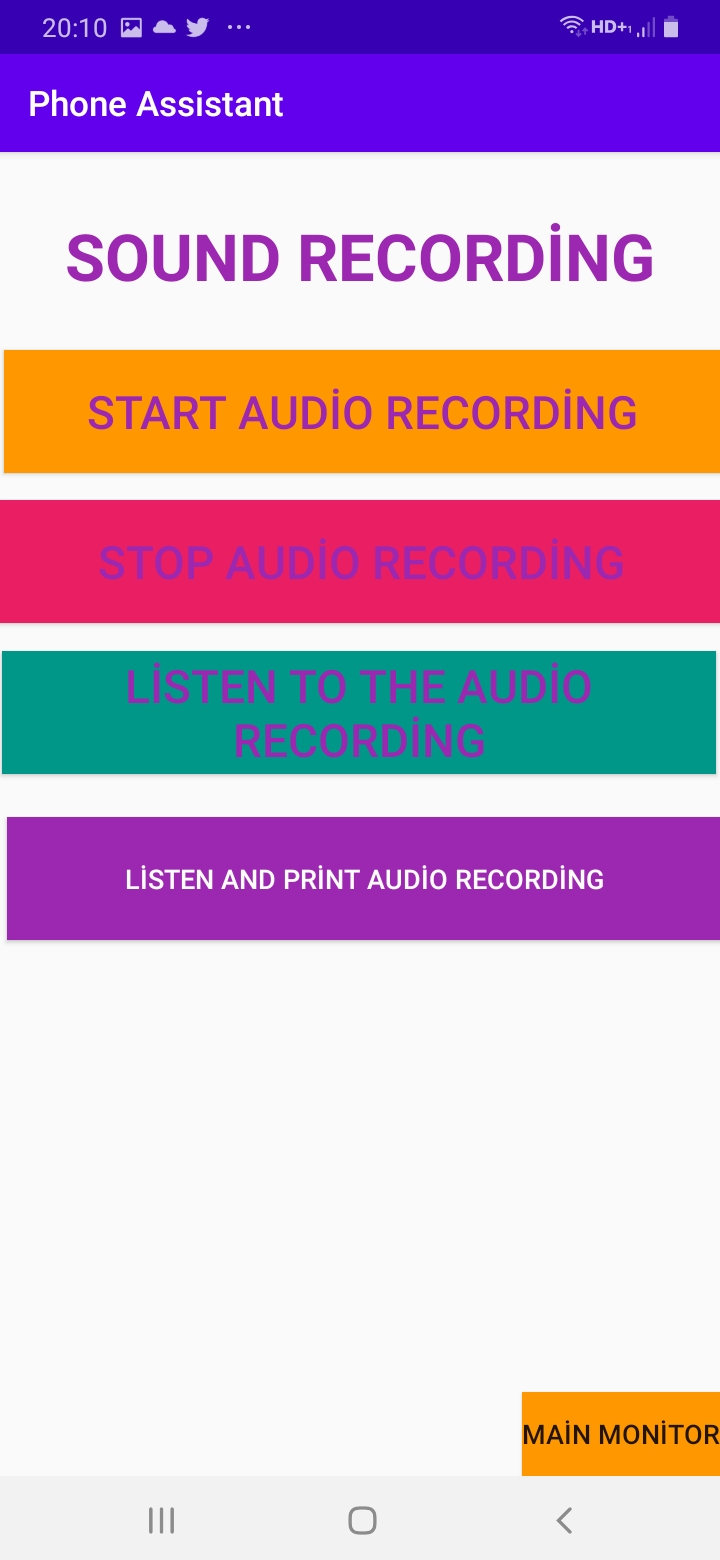Screen dimensions: 720x1560
Task: Go to Main Monitor
Action: (x=621, y=1433)
